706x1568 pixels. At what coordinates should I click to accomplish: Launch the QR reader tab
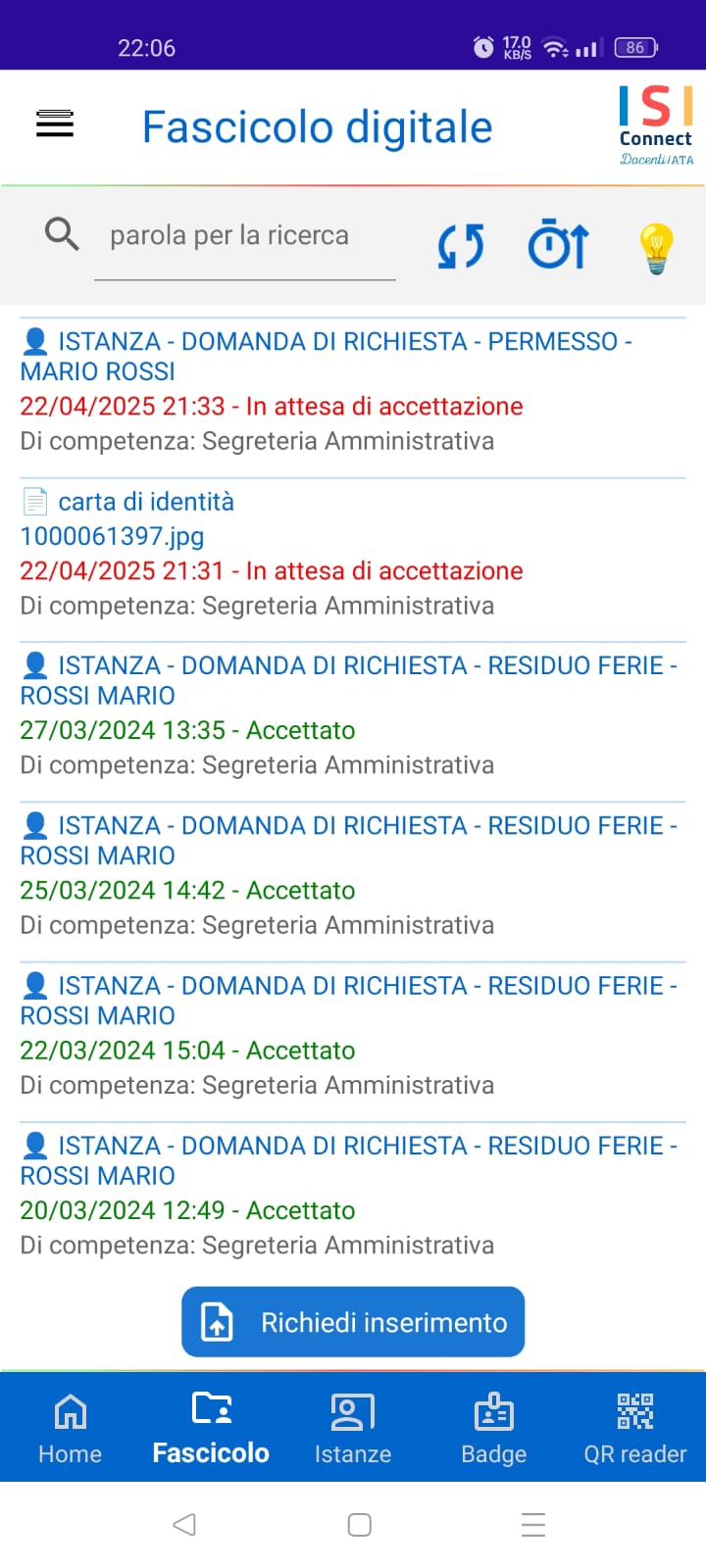pyautogui.click(x=635, y=1429)
